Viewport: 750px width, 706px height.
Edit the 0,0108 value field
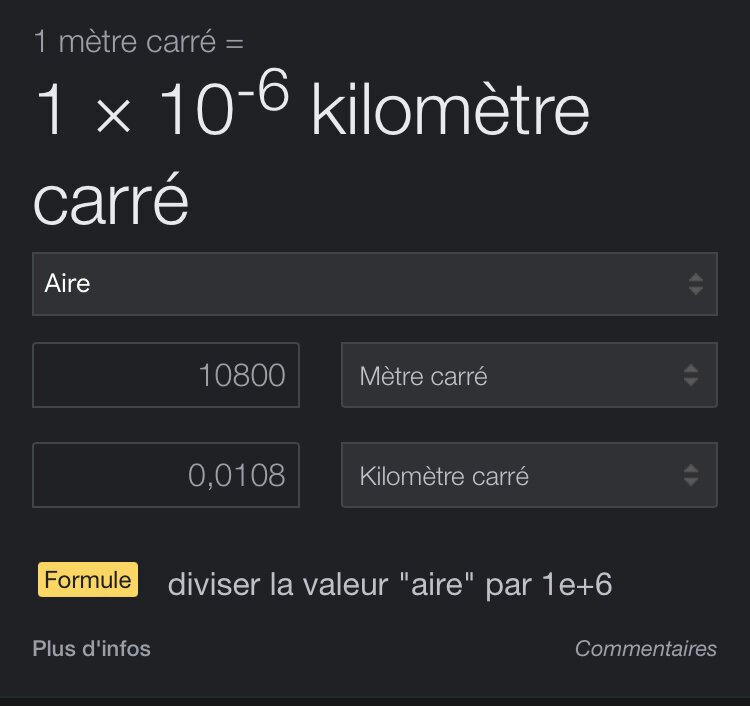(166, 475)
